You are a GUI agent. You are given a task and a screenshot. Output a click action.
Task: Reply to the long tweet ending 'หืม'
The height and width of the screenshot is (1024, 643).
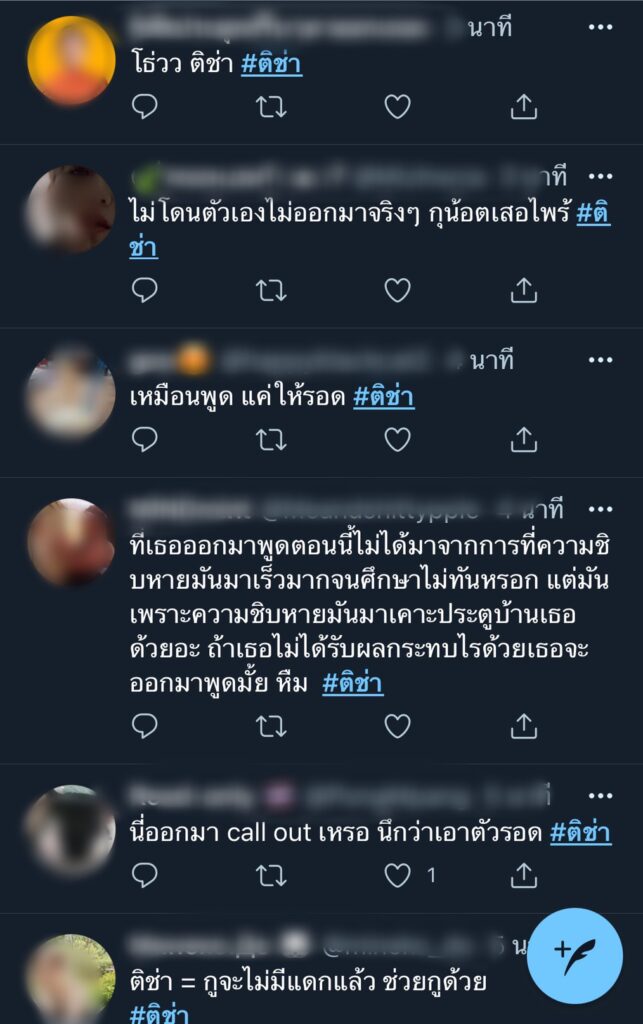point(145,726)
